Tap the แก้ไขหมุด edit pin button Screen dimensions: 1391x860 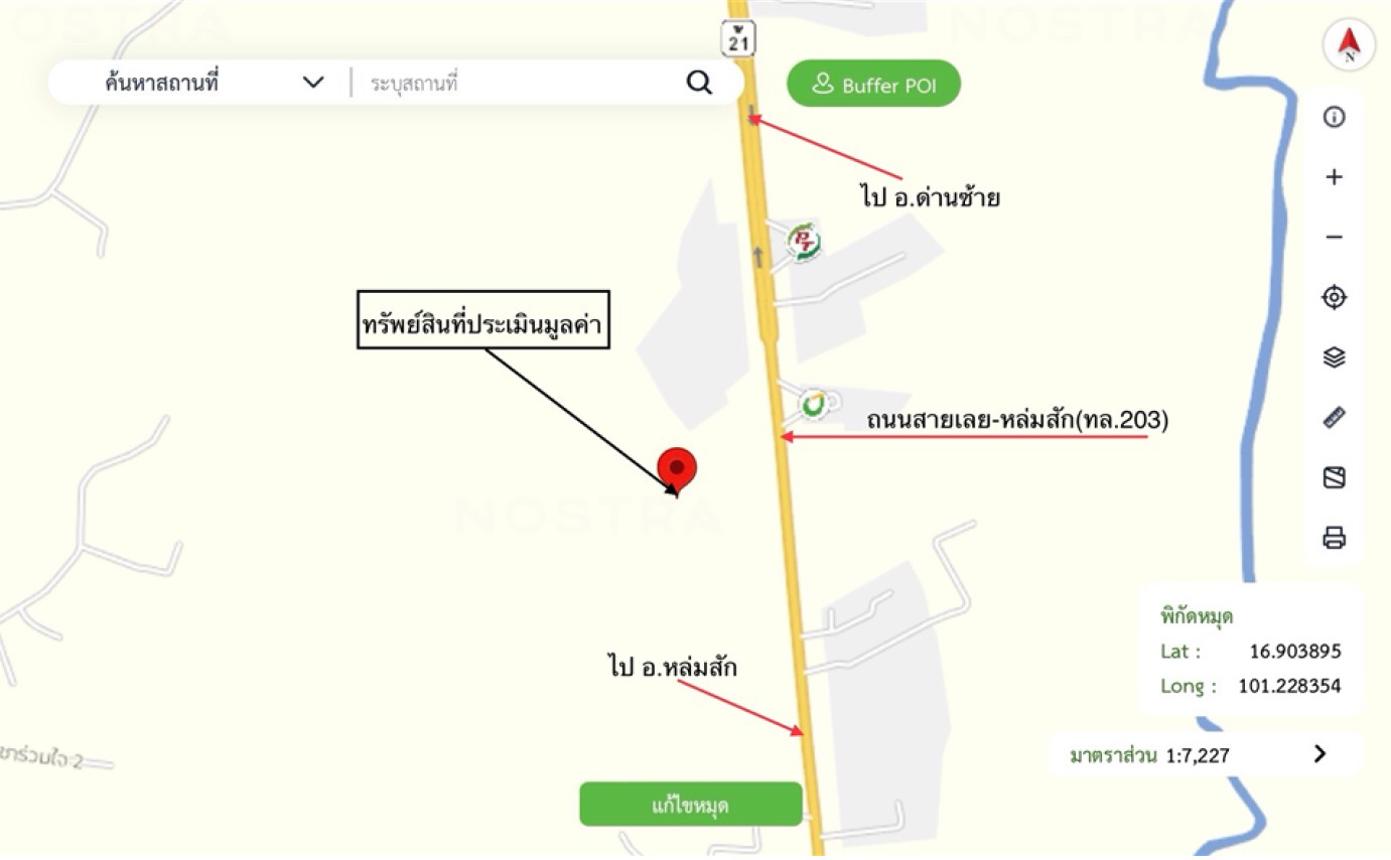click(x=690, y=805)
